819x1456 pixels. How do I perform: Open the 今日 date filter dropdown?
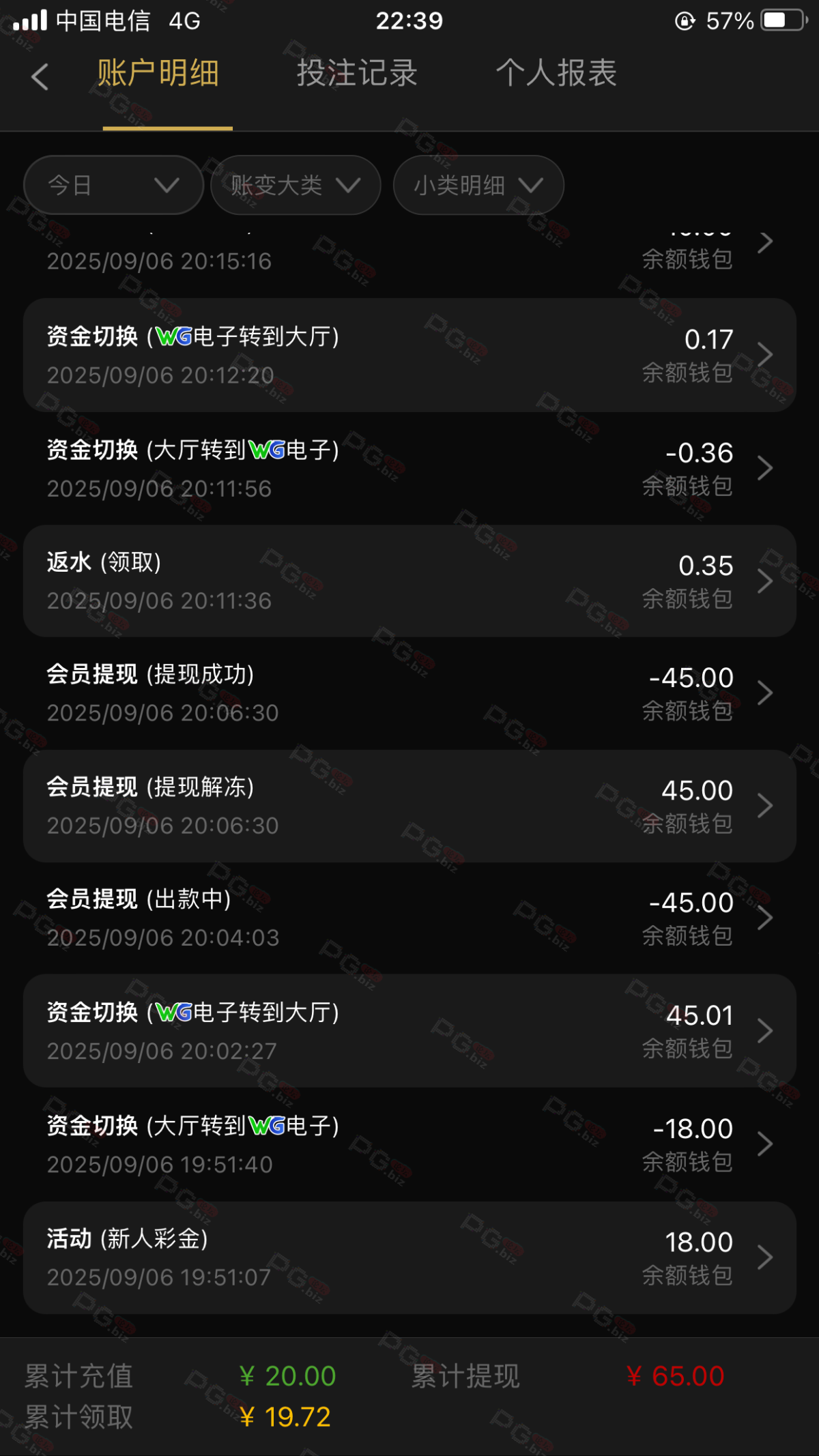pos(113,185)
